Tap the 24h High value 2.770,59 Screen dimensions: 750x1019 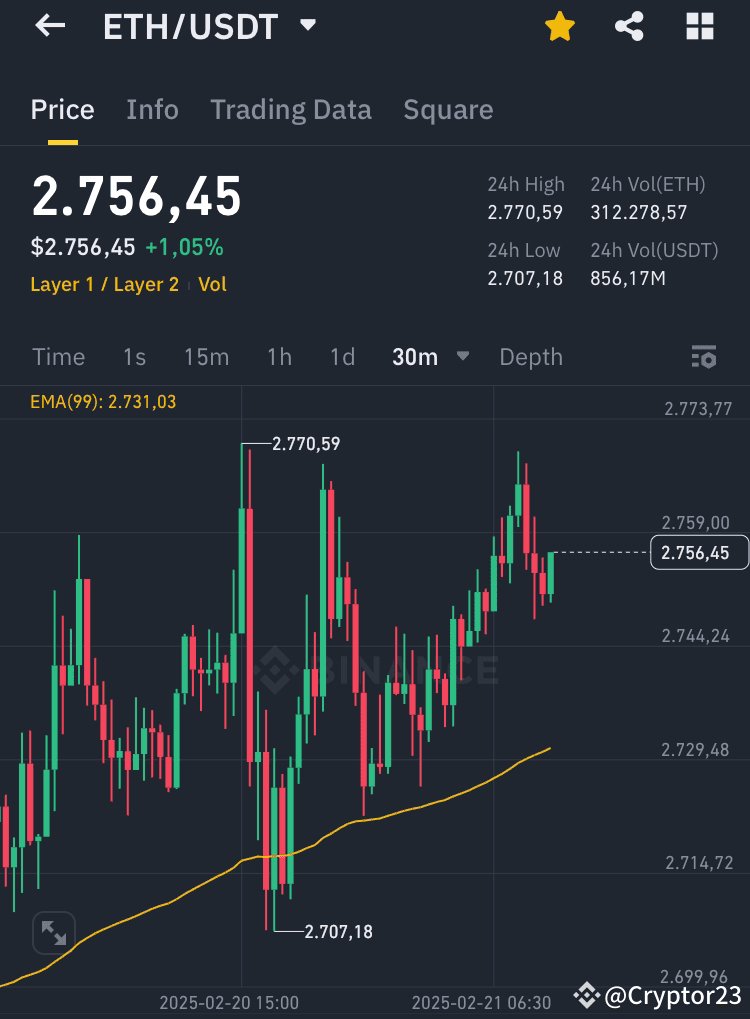click(524, 212)
